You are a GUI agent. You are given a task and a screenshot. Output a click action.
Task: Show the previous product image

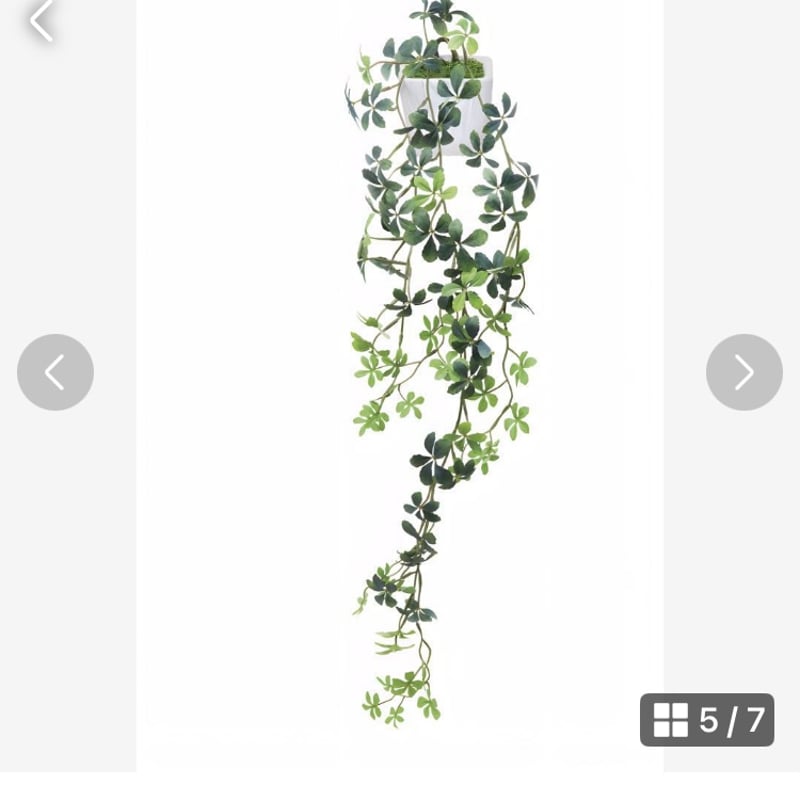[55, 372]
